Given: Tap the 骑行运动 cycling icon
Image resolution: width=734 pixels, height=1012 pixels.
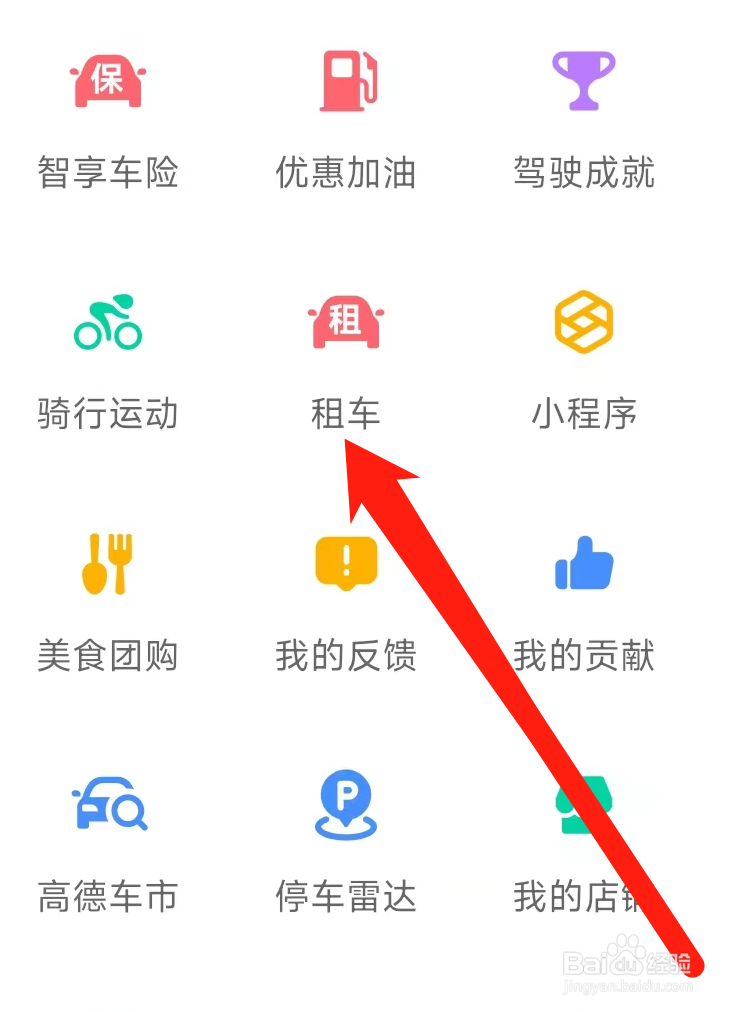Looking at the screenshot, I should tap(107, 323).
